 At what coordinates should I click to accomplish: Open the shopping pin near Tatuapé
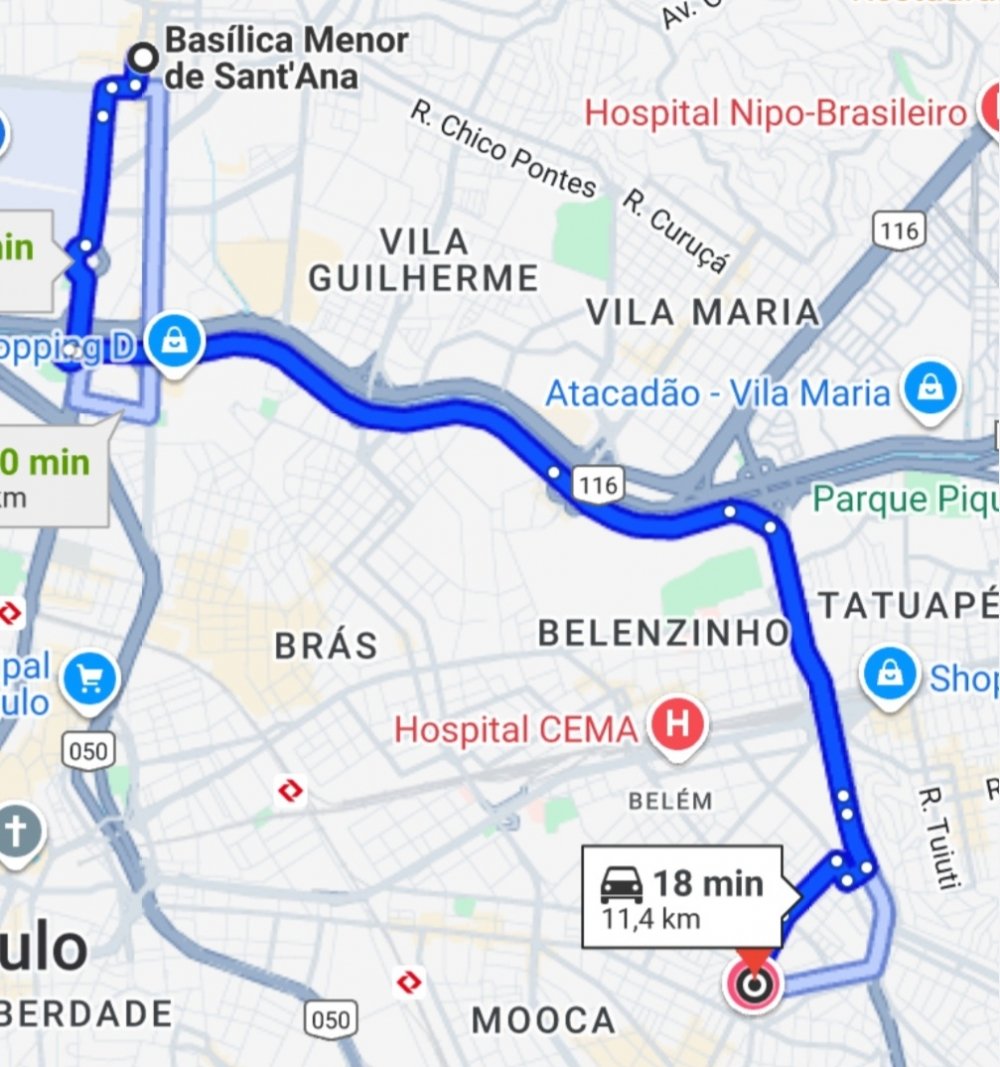[889, 675]
